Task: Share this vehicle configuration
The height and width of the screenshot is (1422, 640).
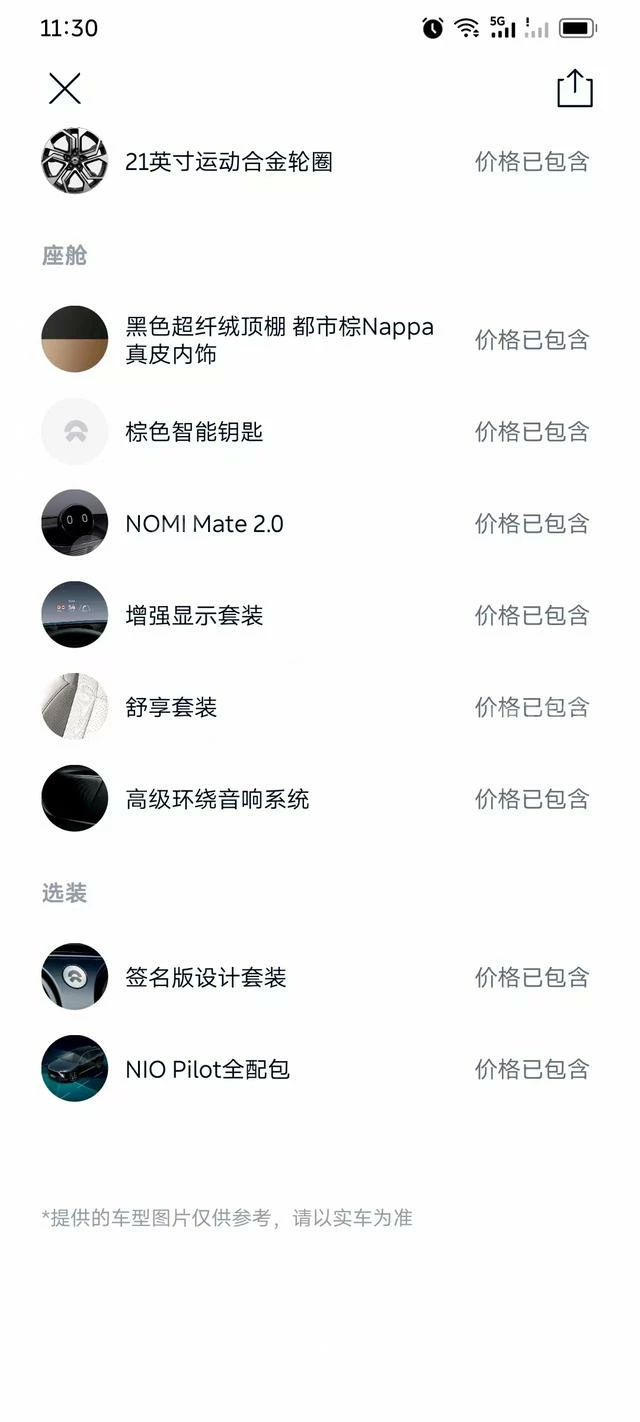Action: click(574, 88)
